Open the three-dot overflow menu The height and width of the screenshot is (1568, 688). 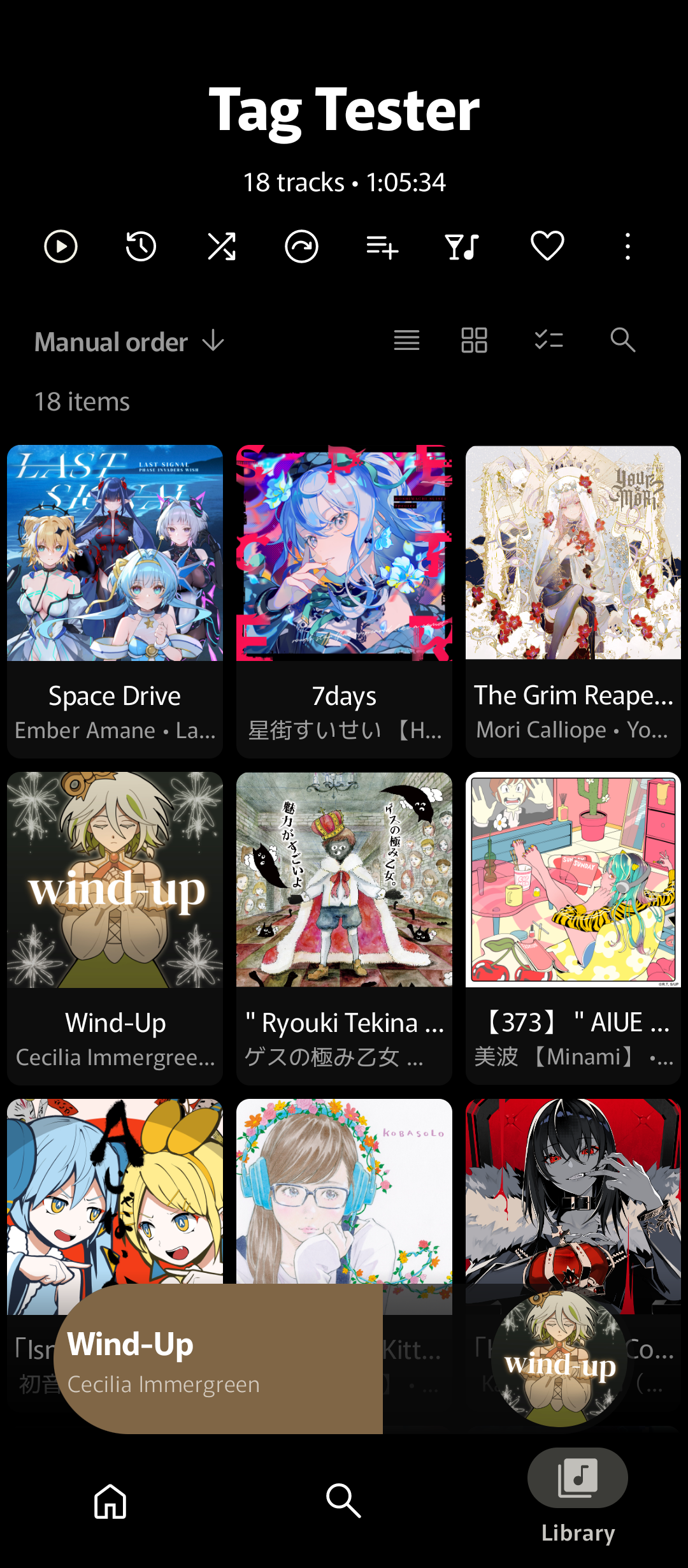tap(627, 247)
